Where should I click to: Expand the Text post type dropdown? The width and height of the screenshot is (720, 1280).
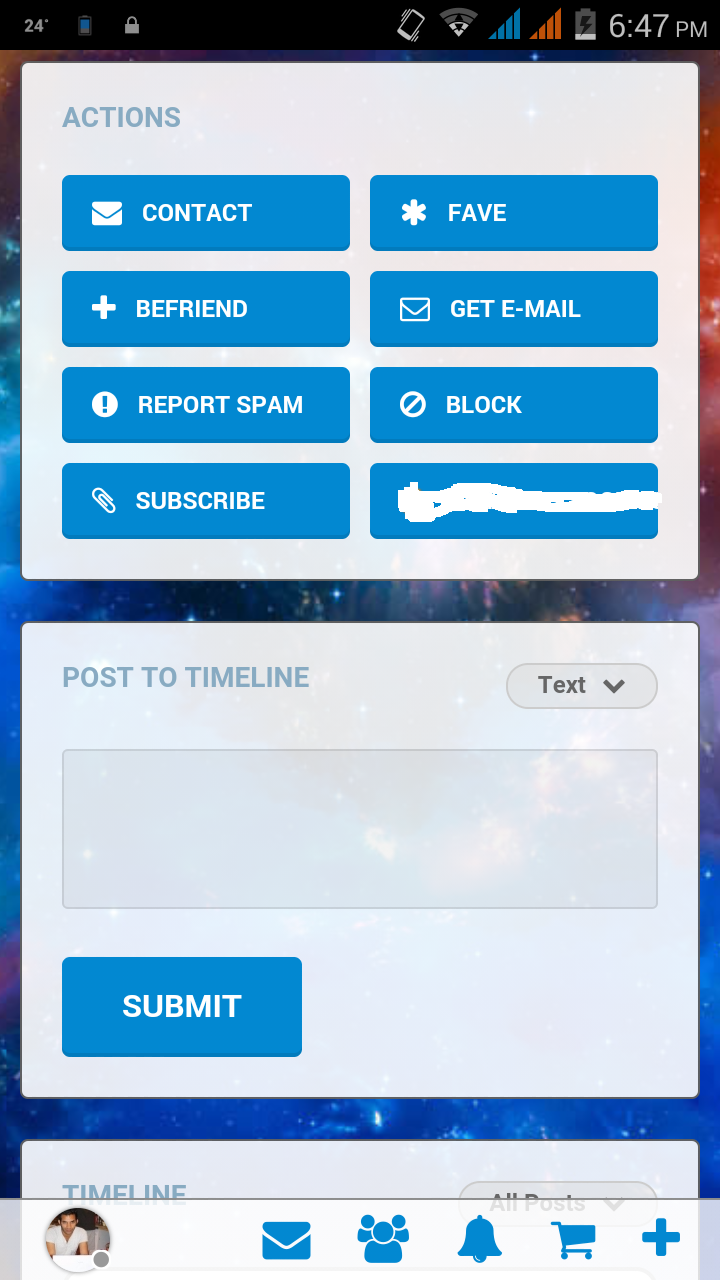pyautogui.click(x=581, y=686)
